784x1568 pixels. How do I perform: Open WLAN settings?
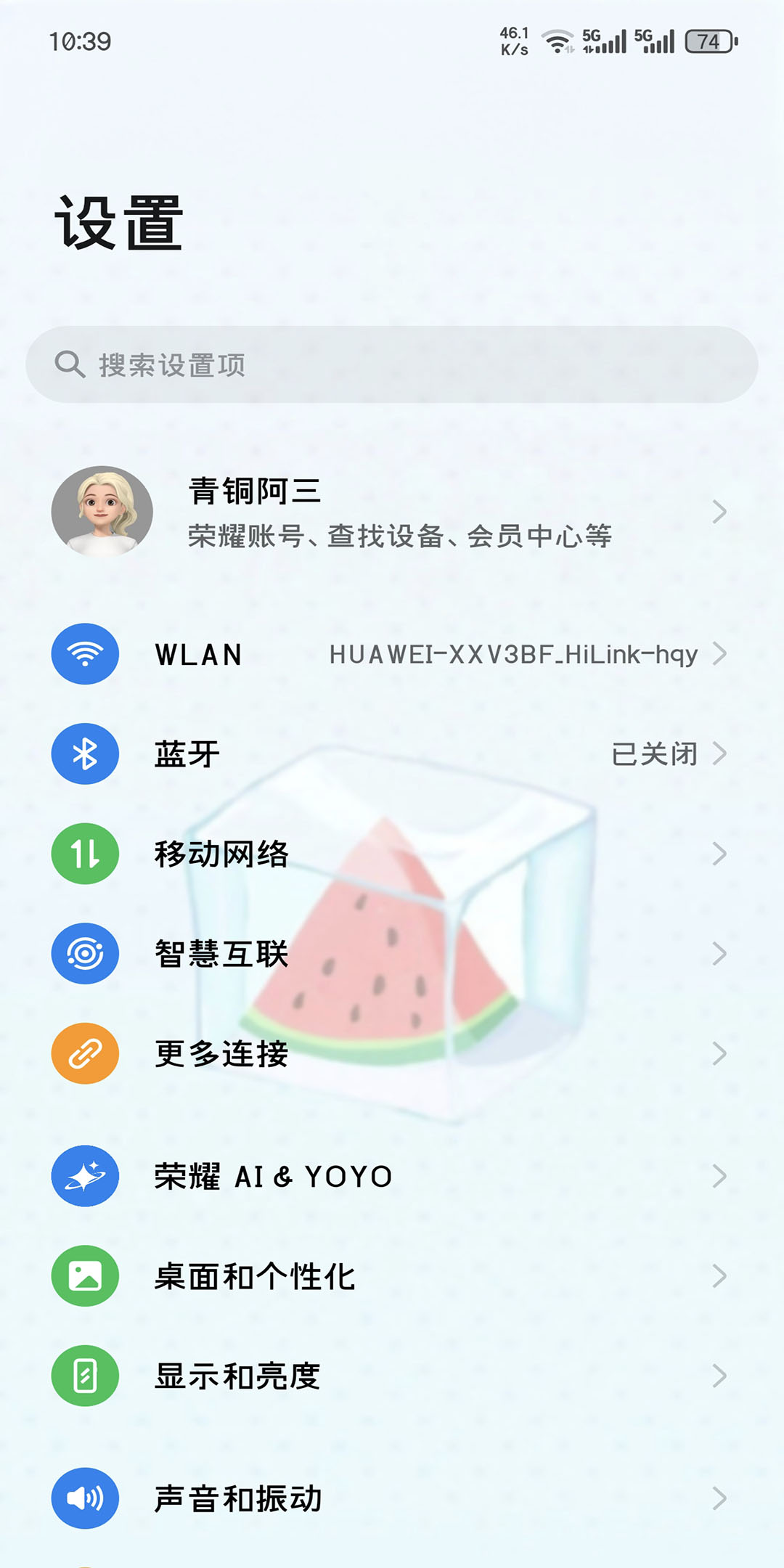coord(392,654)
